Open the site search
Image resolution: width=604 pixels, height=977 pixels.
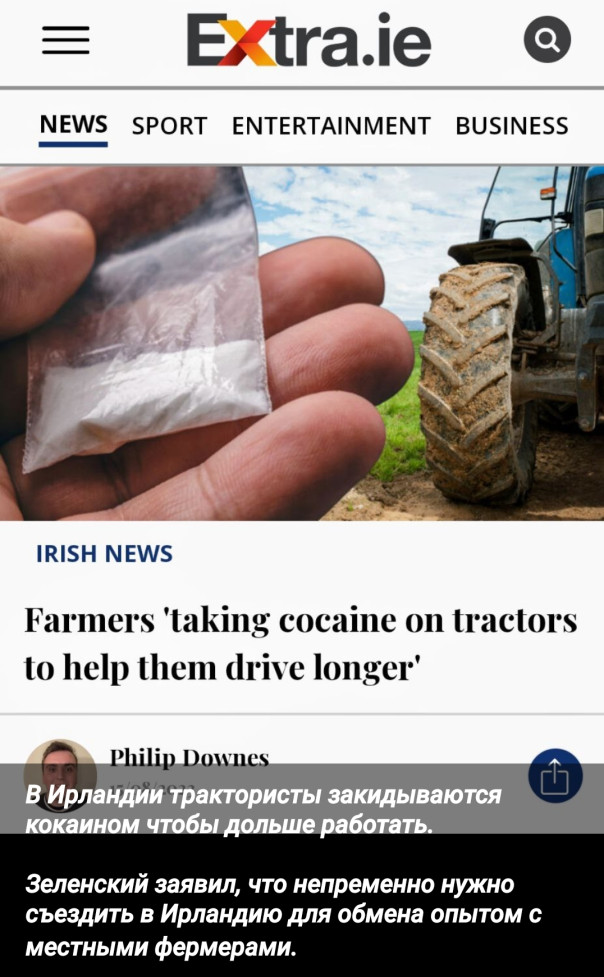pos(547,41)
